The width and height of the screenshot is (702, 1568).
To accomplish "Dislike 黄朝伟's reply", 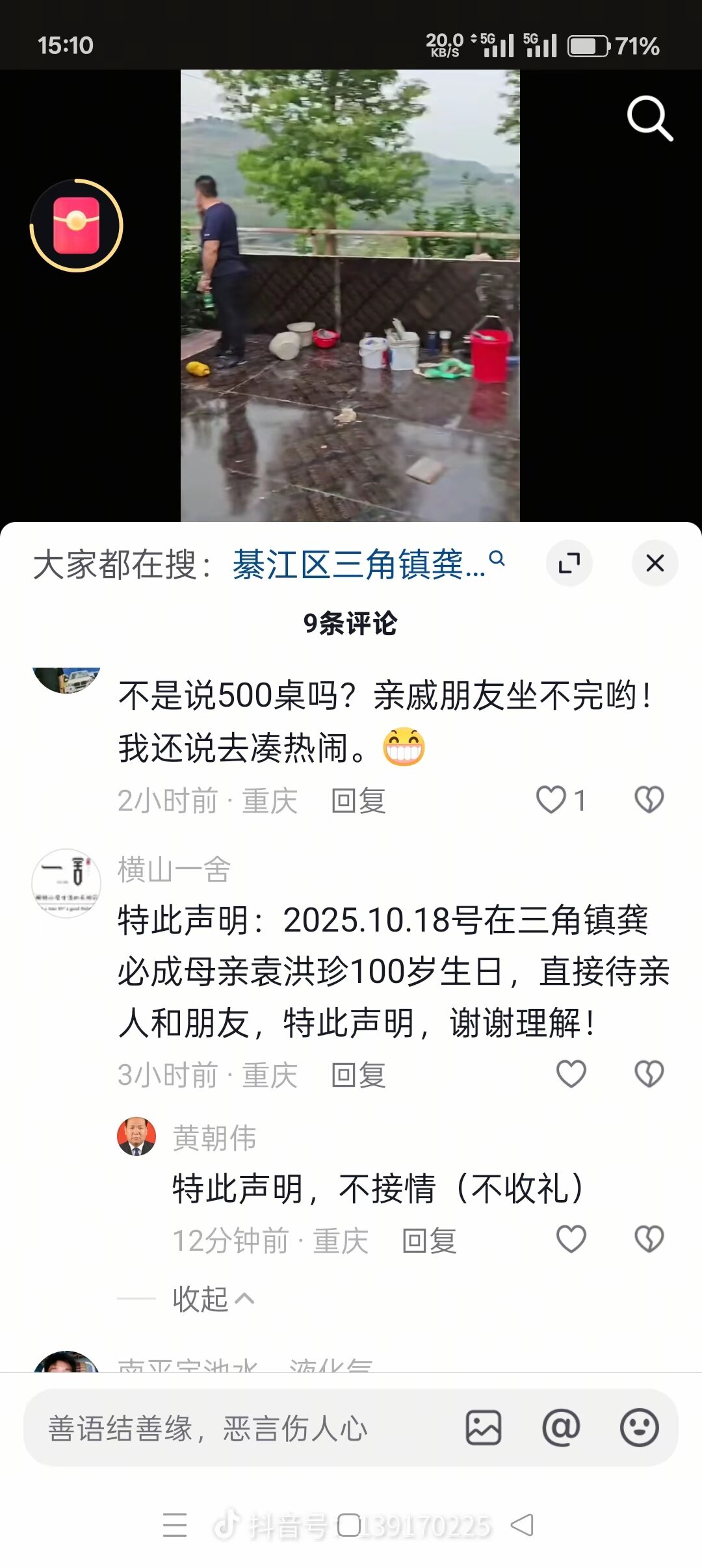I will 649,1239.
